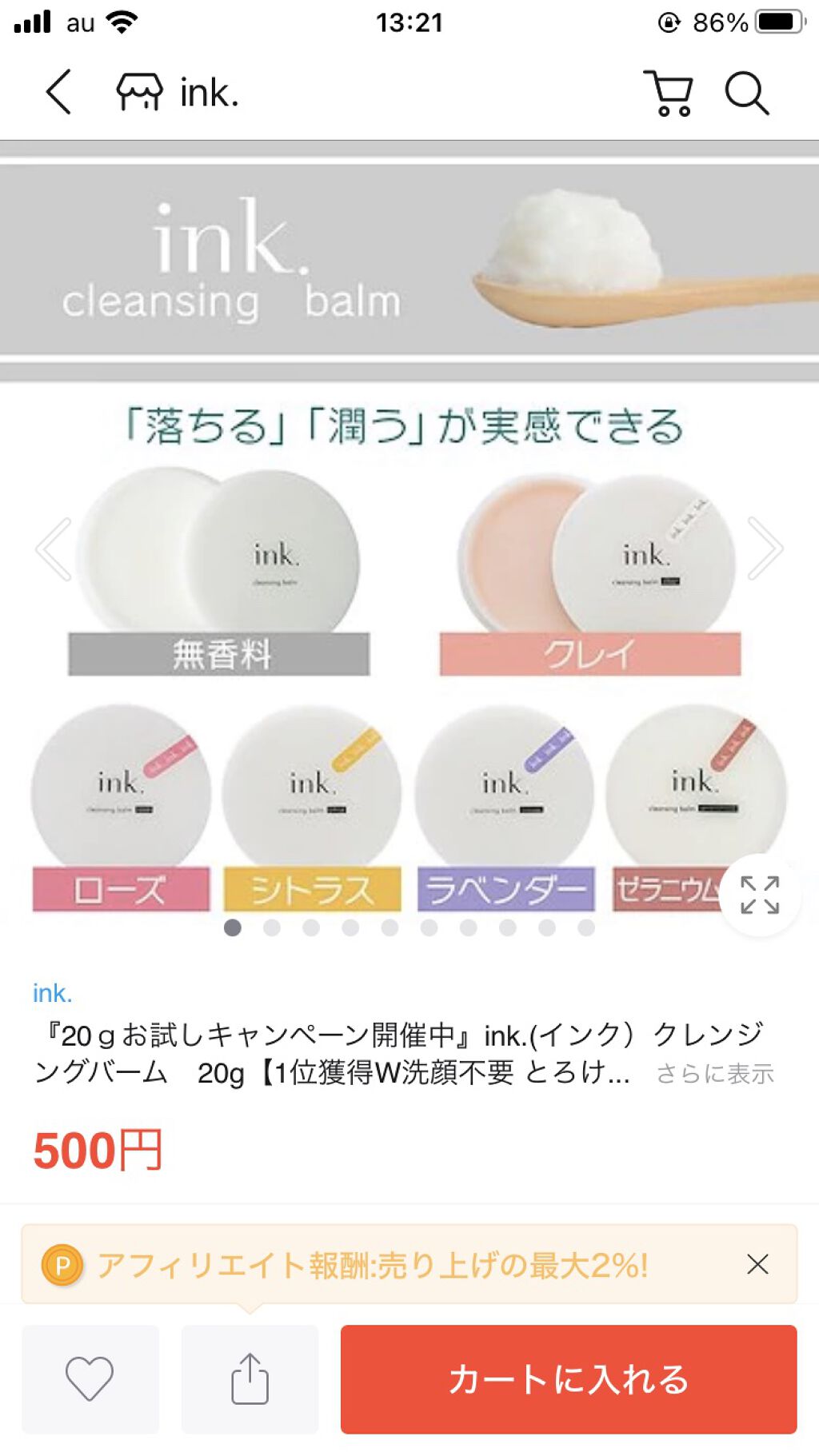
Task: Go back to the previous page
Action: coord(58,92)
